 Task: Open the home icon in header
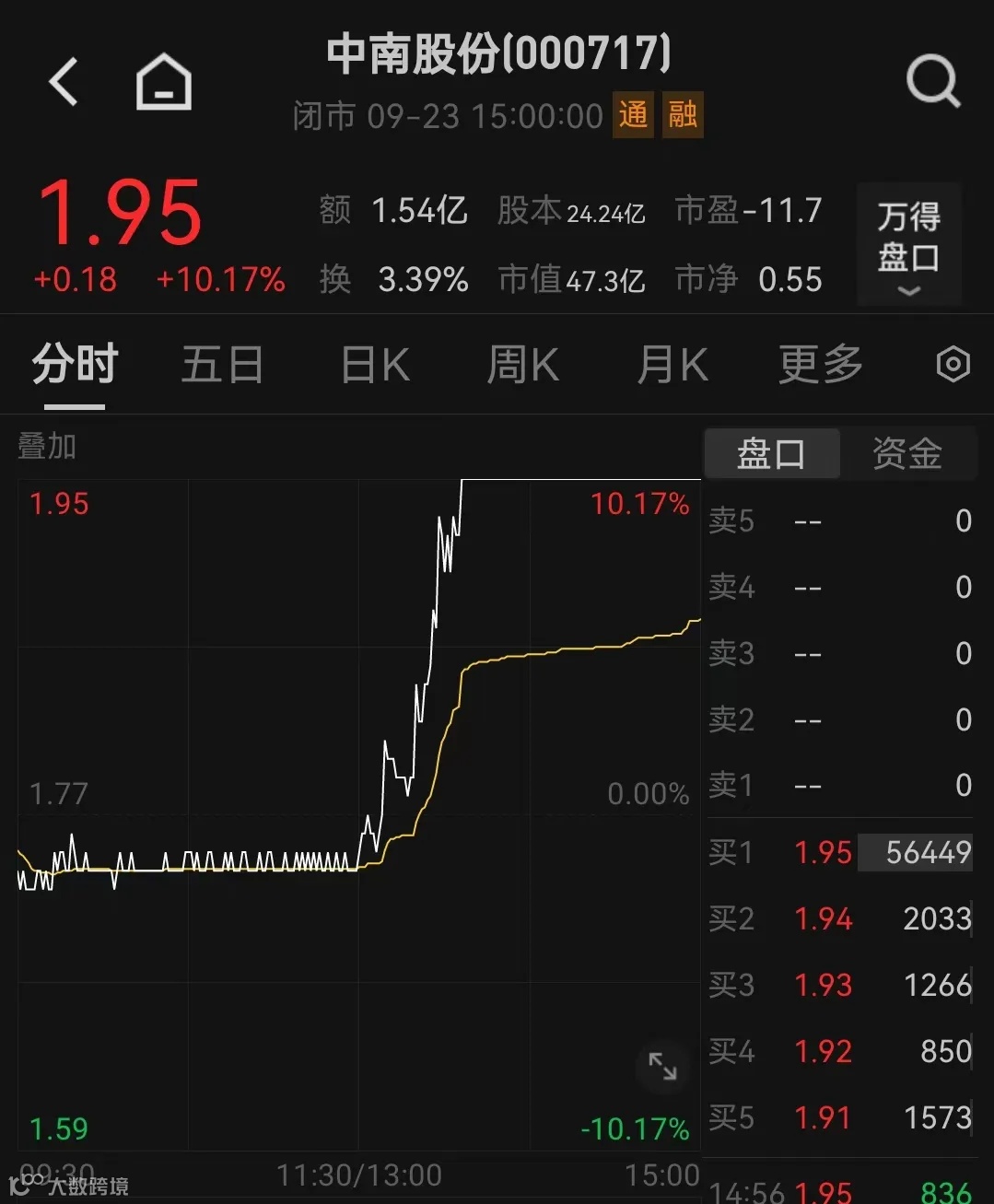click(x=164, y=81)
